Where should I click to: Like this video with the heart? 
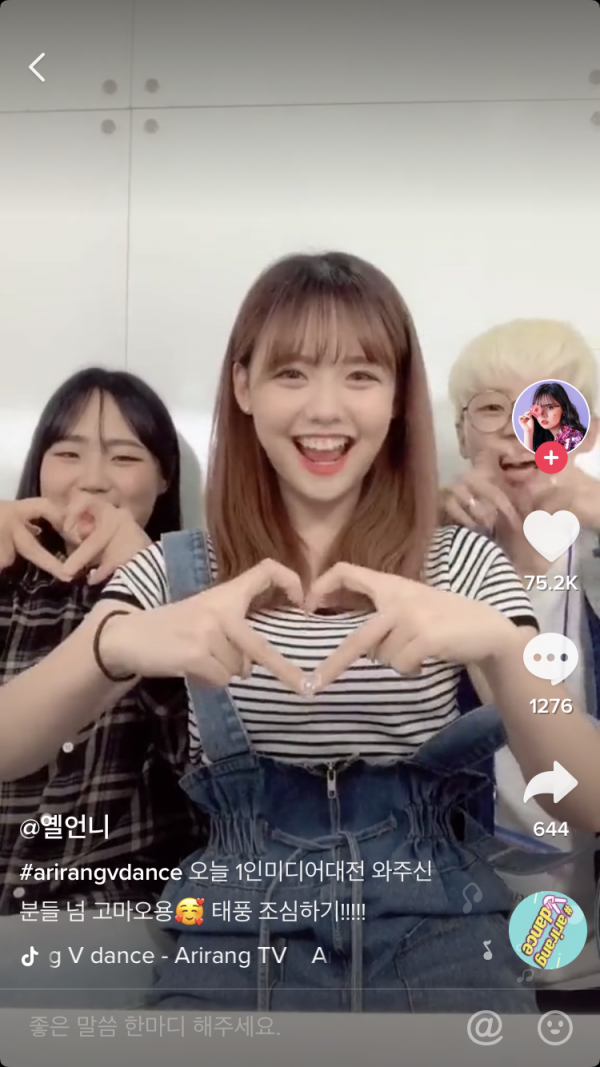tap(551, 536)
